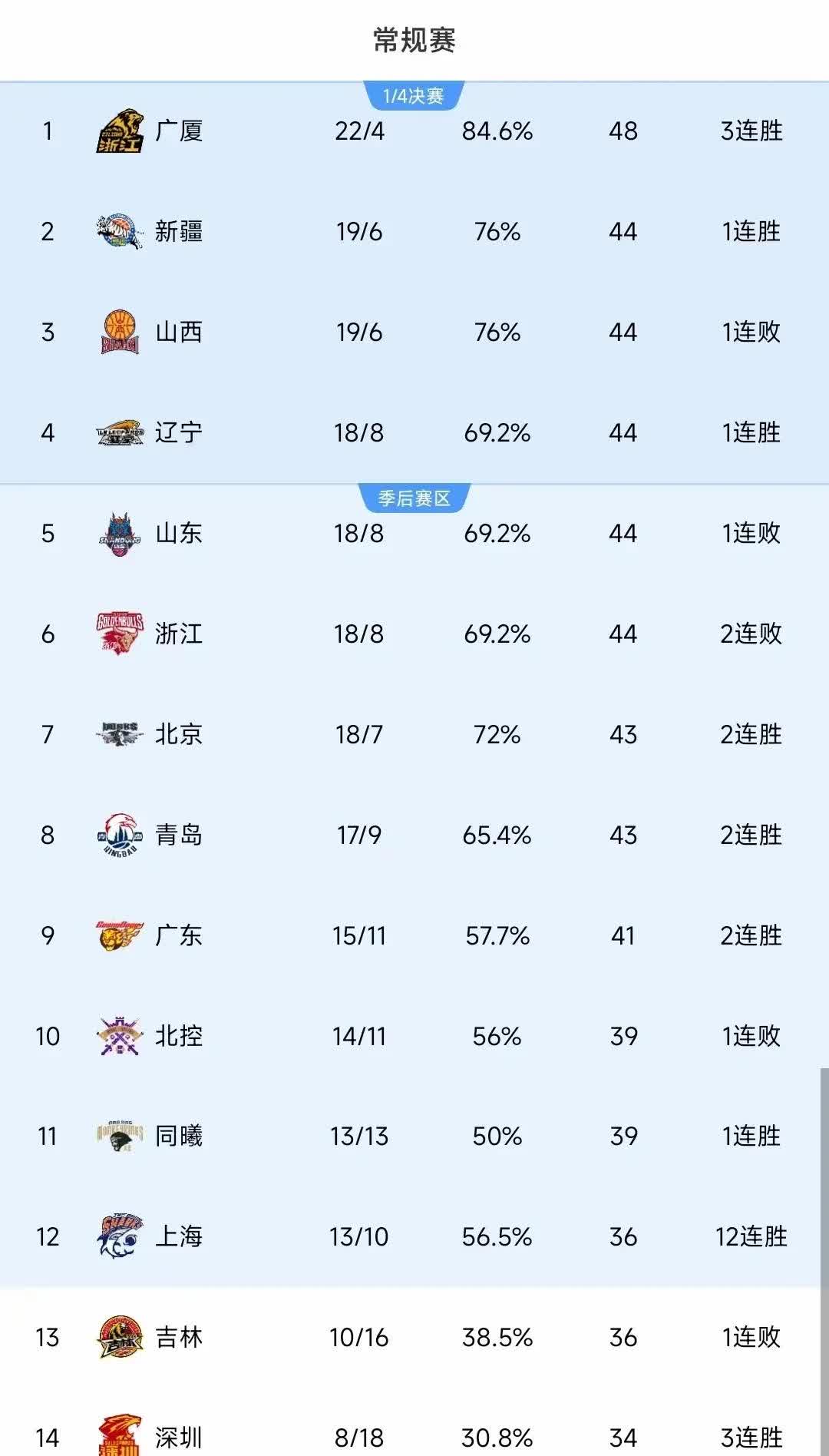
Task: Click the 84.6% win rate of 广厦
Action: click(x=497, y=131)
